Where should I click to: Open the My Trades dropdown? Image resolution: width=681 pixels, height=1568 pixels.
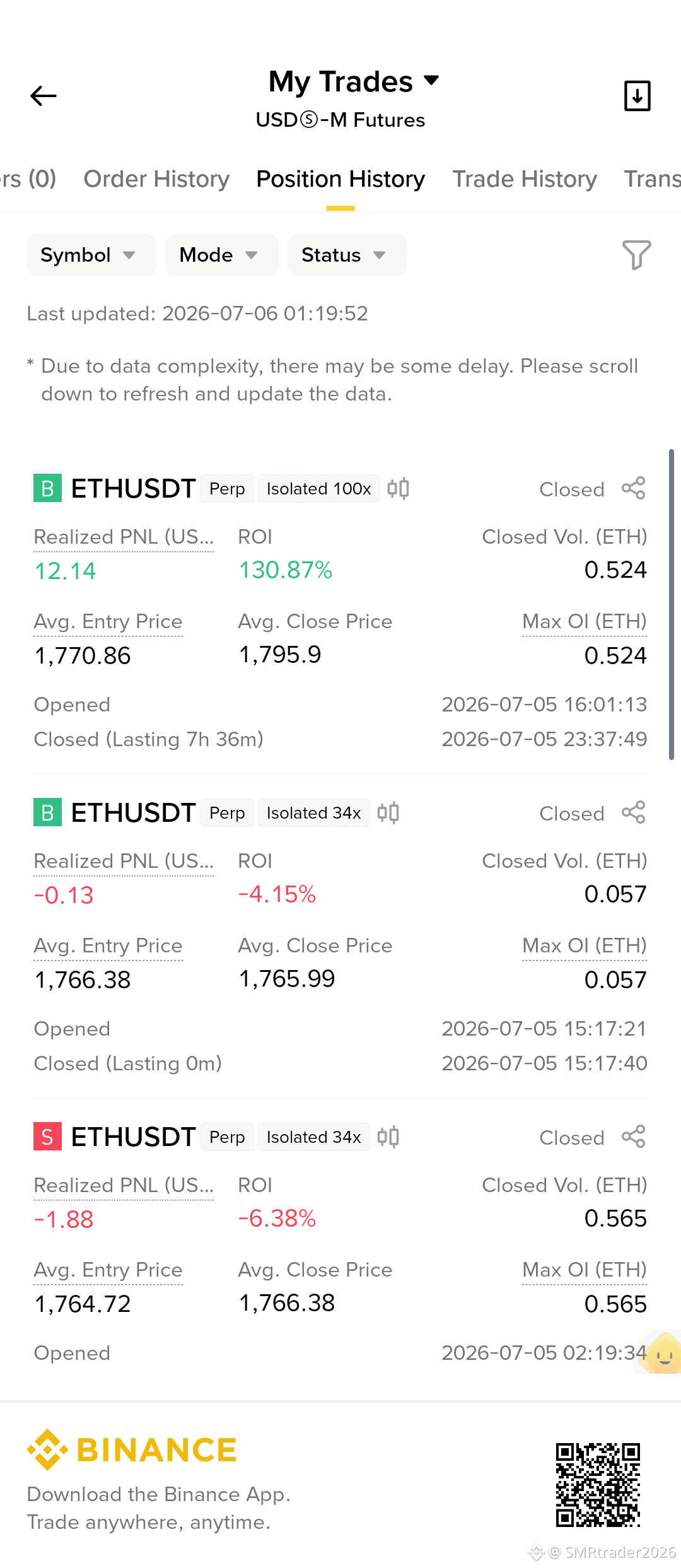(x=353, y=81)
